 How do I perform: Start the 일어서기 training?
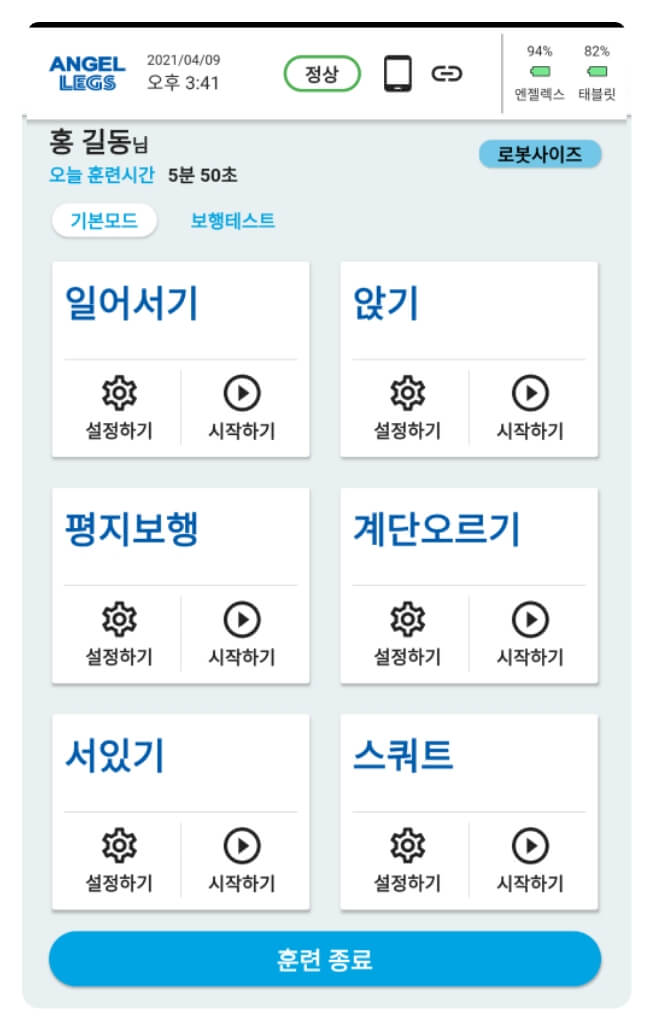click(241, 408)
